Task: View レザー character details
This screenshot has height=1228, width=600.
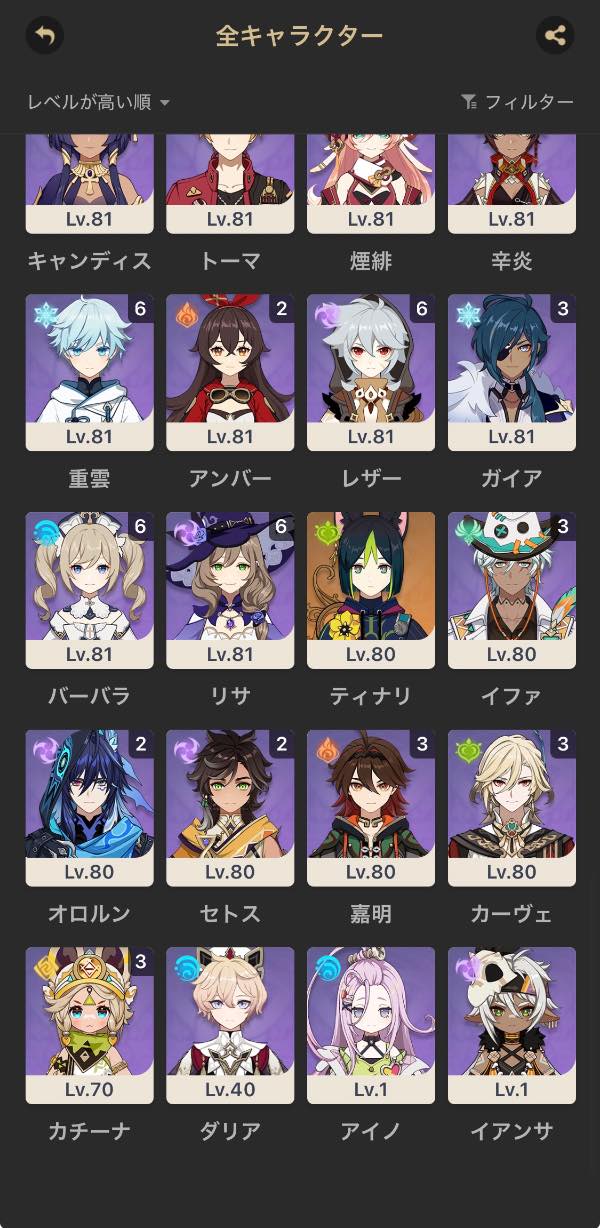Action: (371, 372)
